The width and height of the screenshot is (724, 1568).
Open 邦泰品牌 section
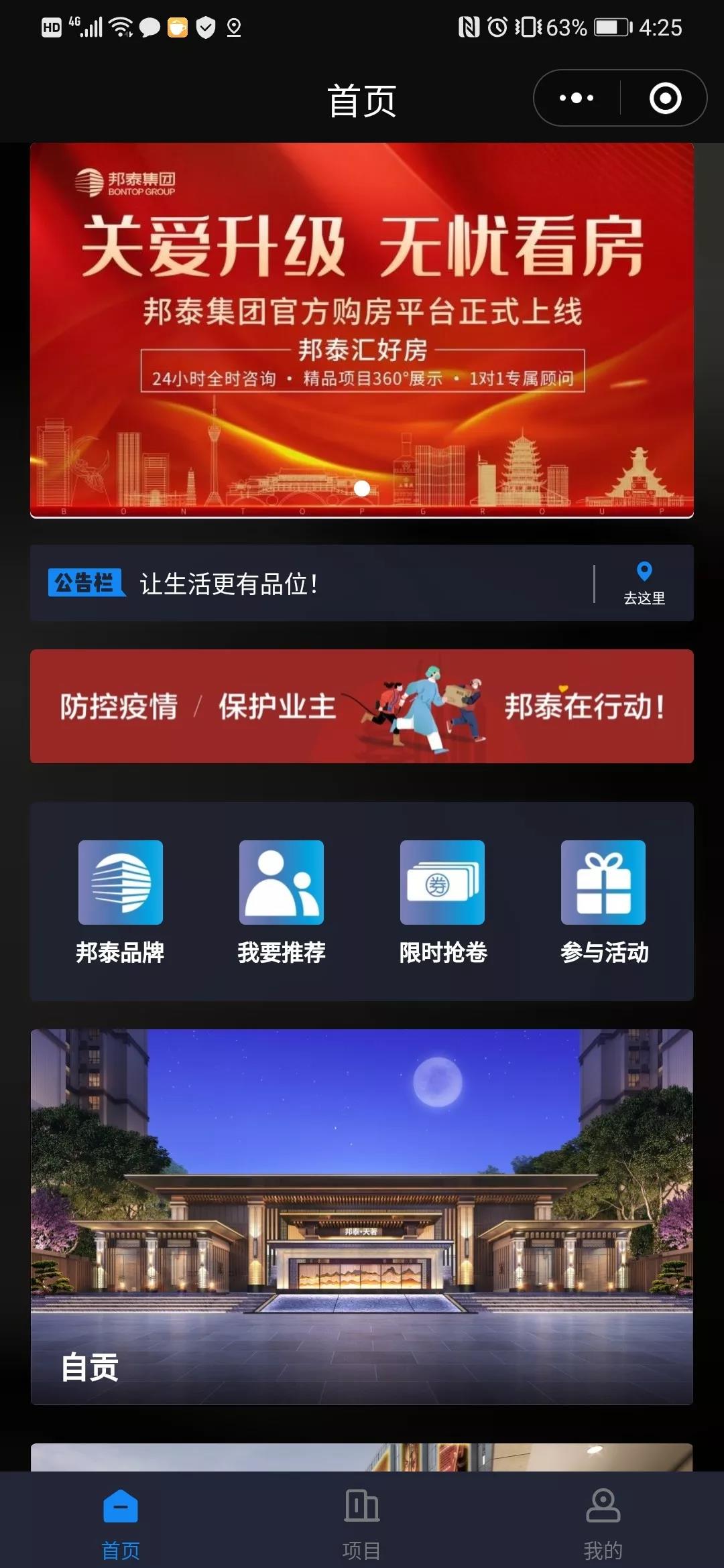(x=121, y=901)
